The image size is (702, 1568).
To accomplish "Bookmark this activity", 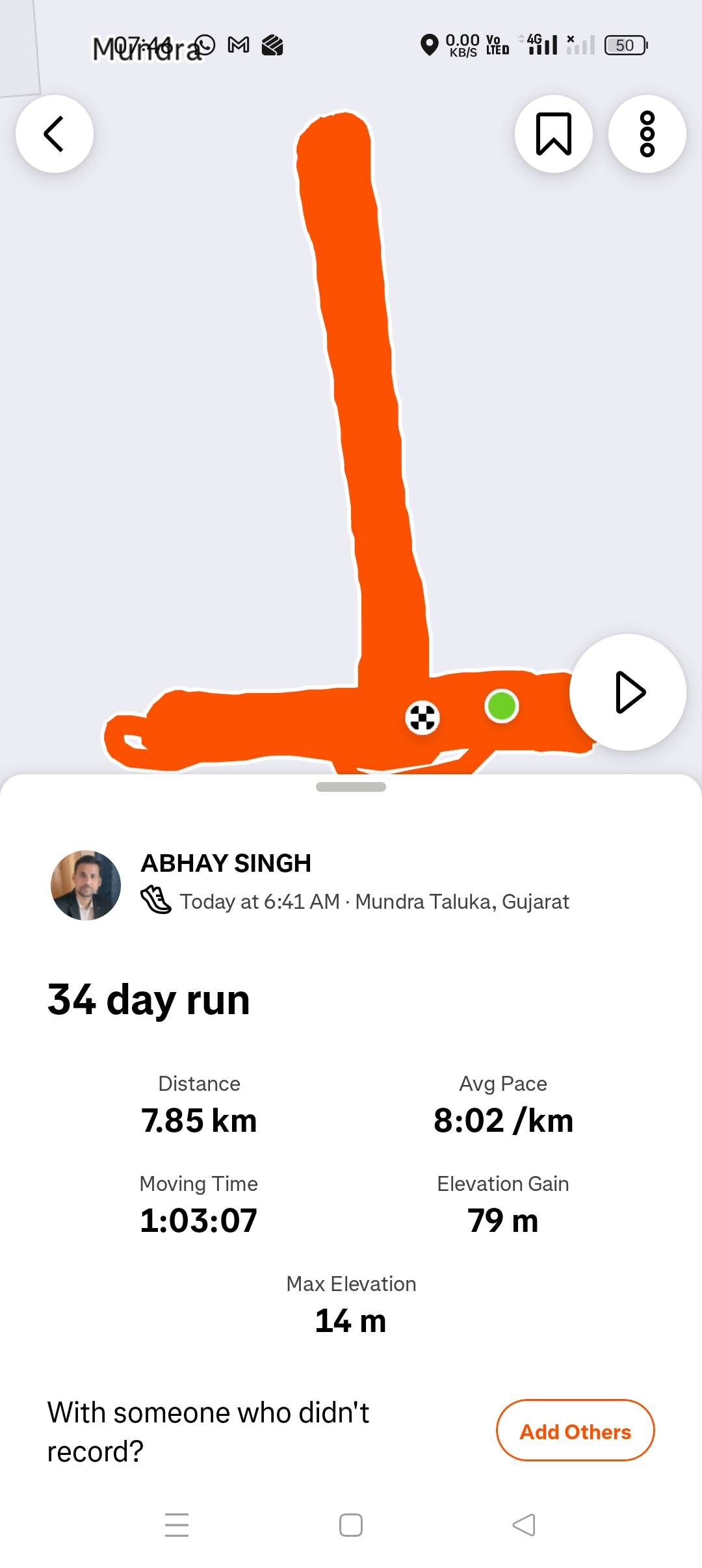I will point(554,134).
